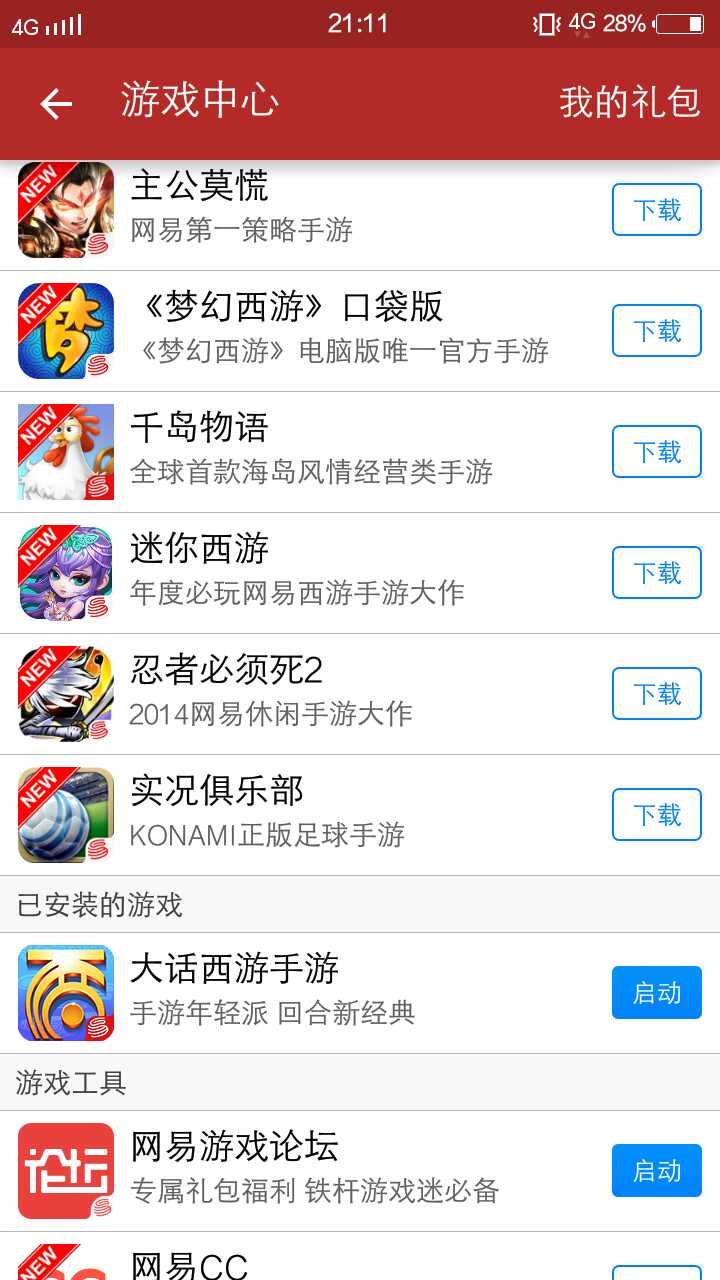Open the 主公莫慌 game details row
Screen dimensions: 720x1280
coord(300,210)
